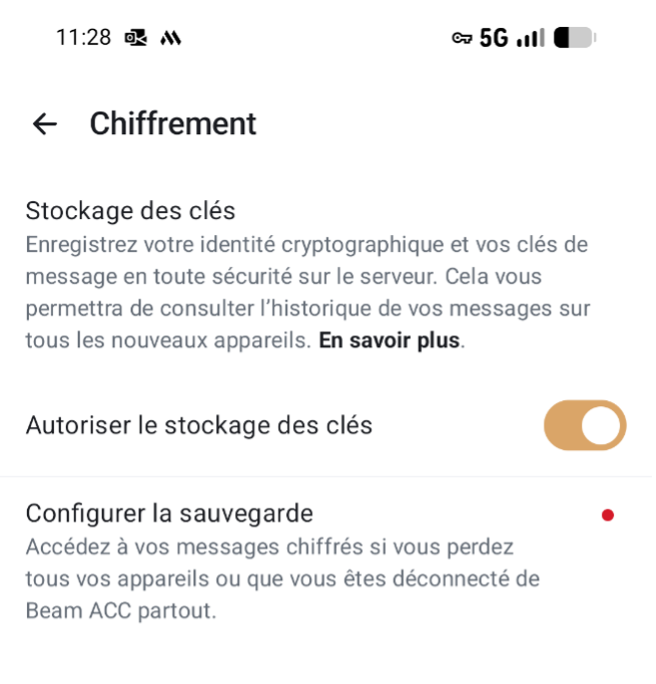This screenshot has width=656, height=684.
Task: Go back from the Chiffrement screen
Action: click(x=45, y=124)
